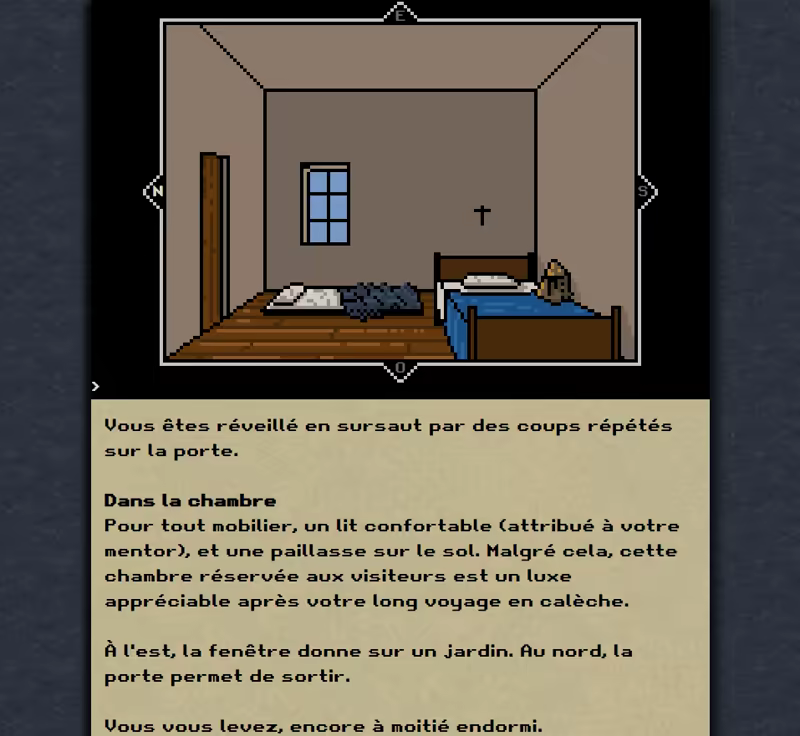This screenshot has width=800, height=736.
Task: Move south with the S compass marker
Action: (x=643, y=190)
